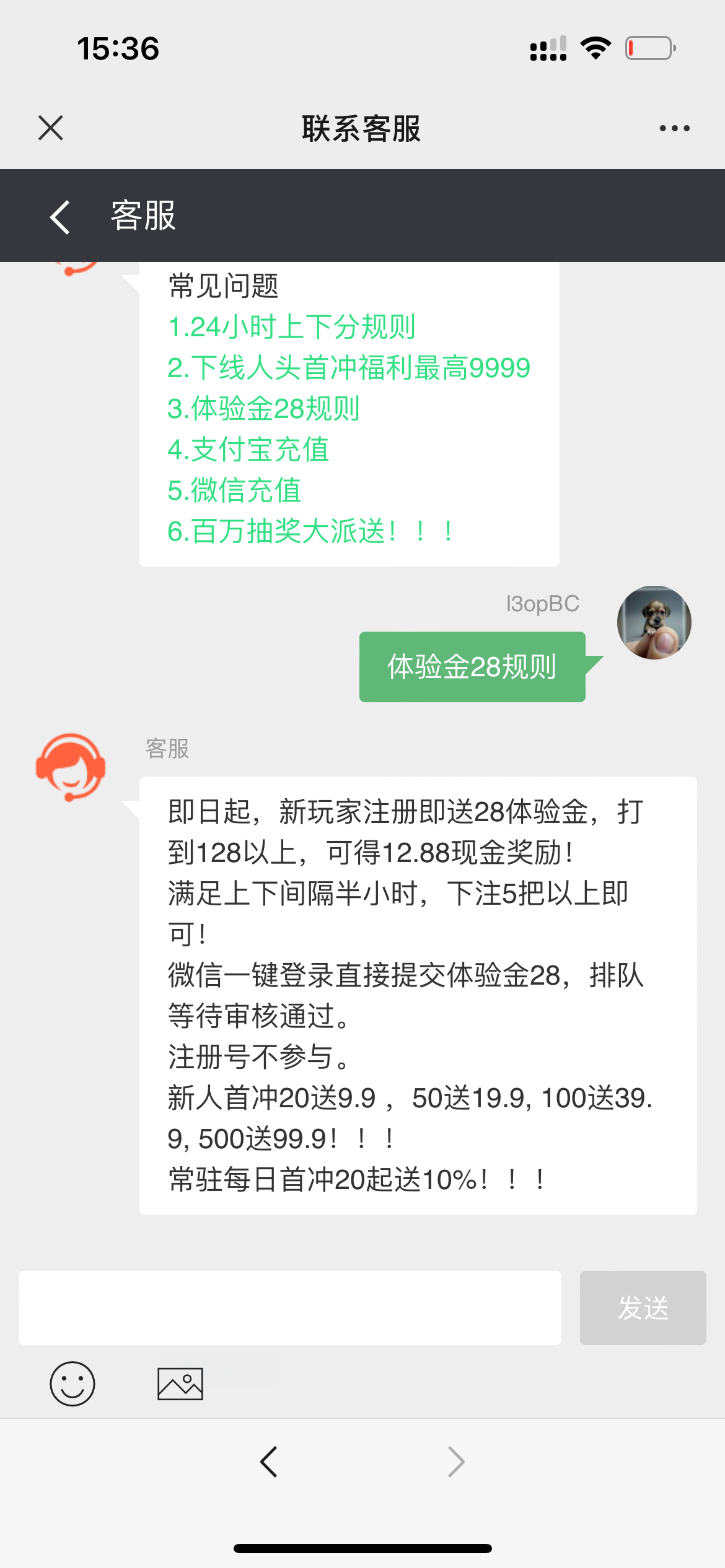Go back from the 客服 chat header
This screenshot has width=725, height=1568.
pos(60,217)
